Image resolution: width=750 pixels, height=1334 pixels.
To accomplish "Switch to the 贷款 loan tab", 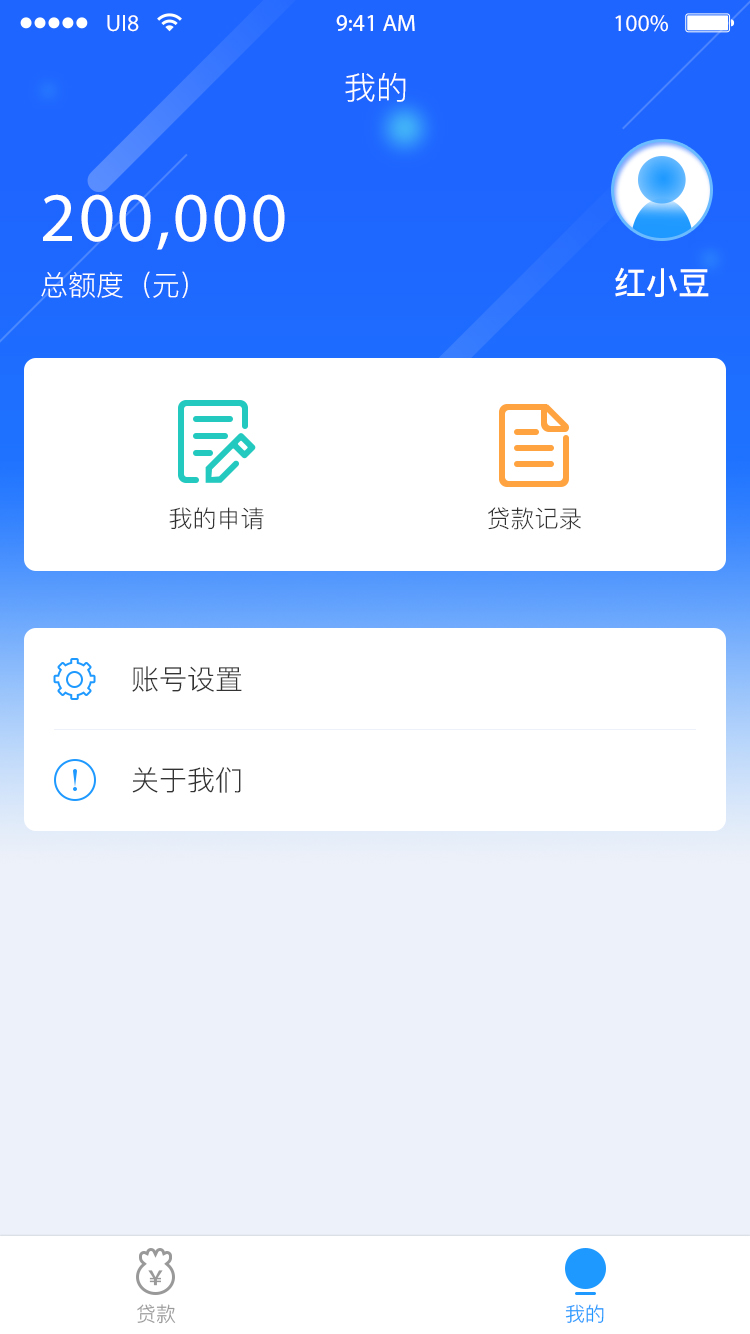I will [156, 1287].
